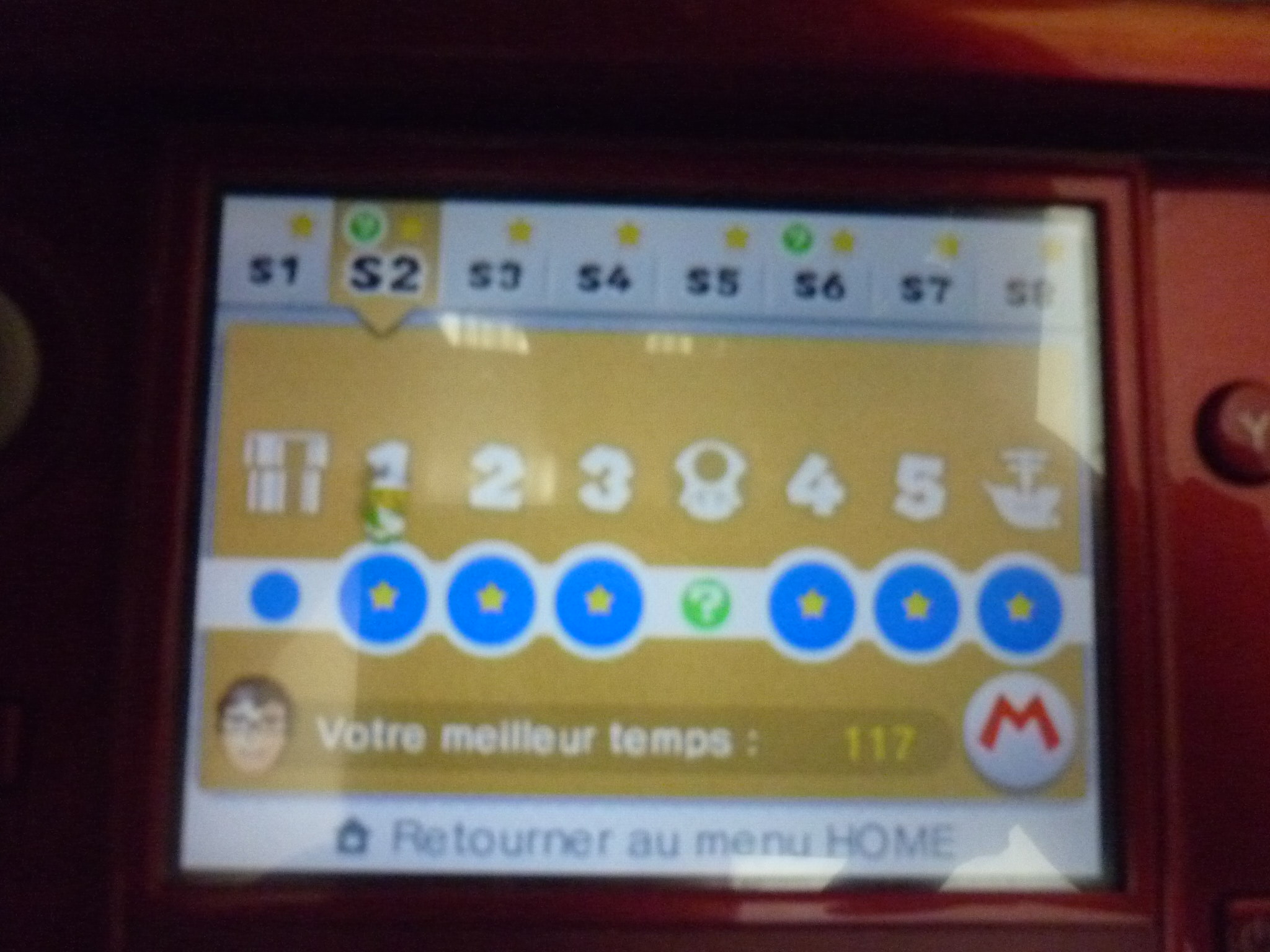The height and width of the screenshot is (952, 1270).
Task: Open the S5 world tab
Action: click(712, 282)
